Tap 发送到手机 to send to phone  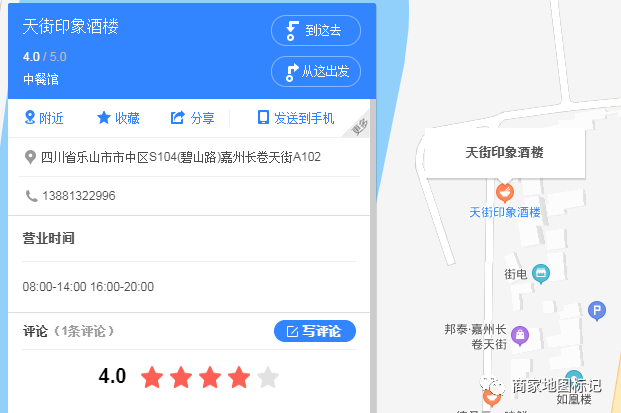[295, 118]
